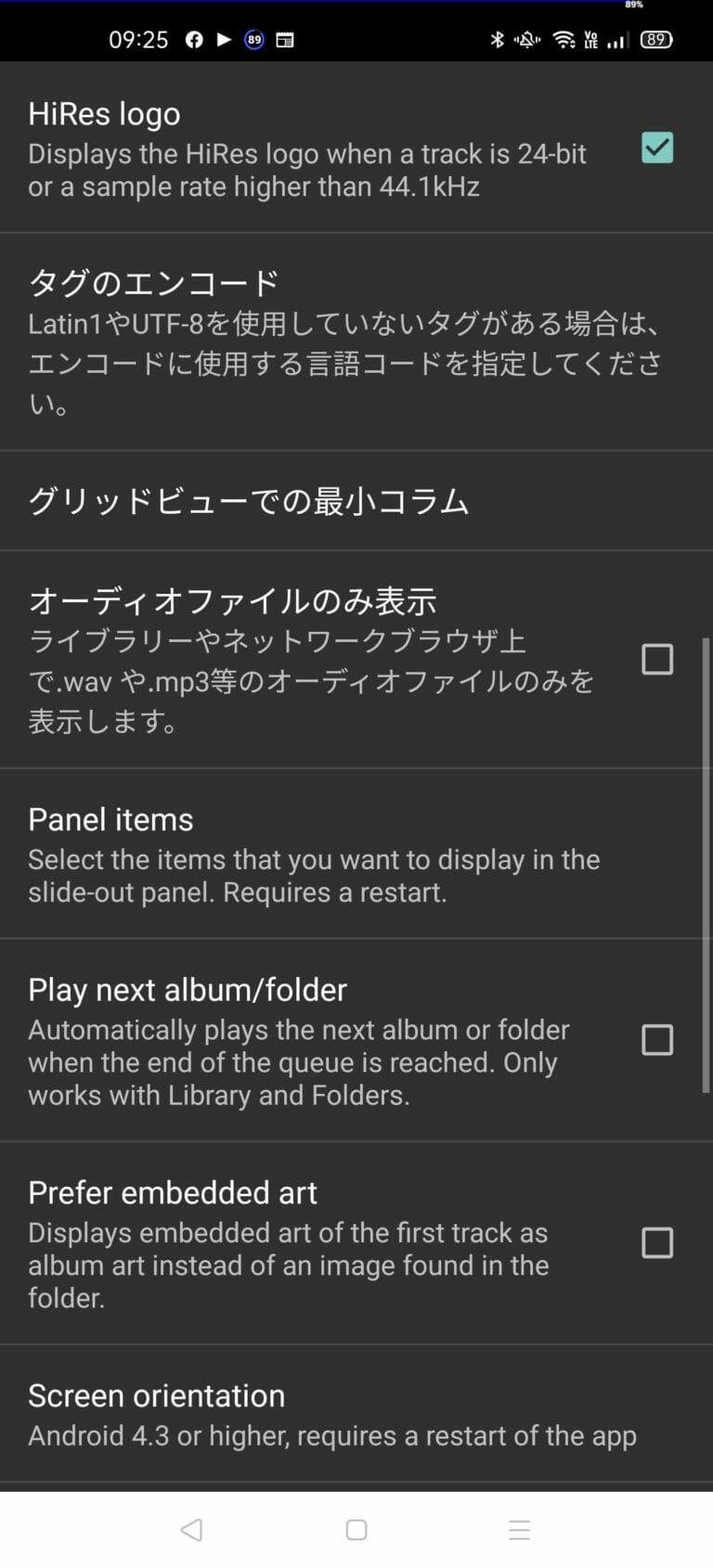
Task: Tap the battery percentage indicator
Action: click(655, 39)
